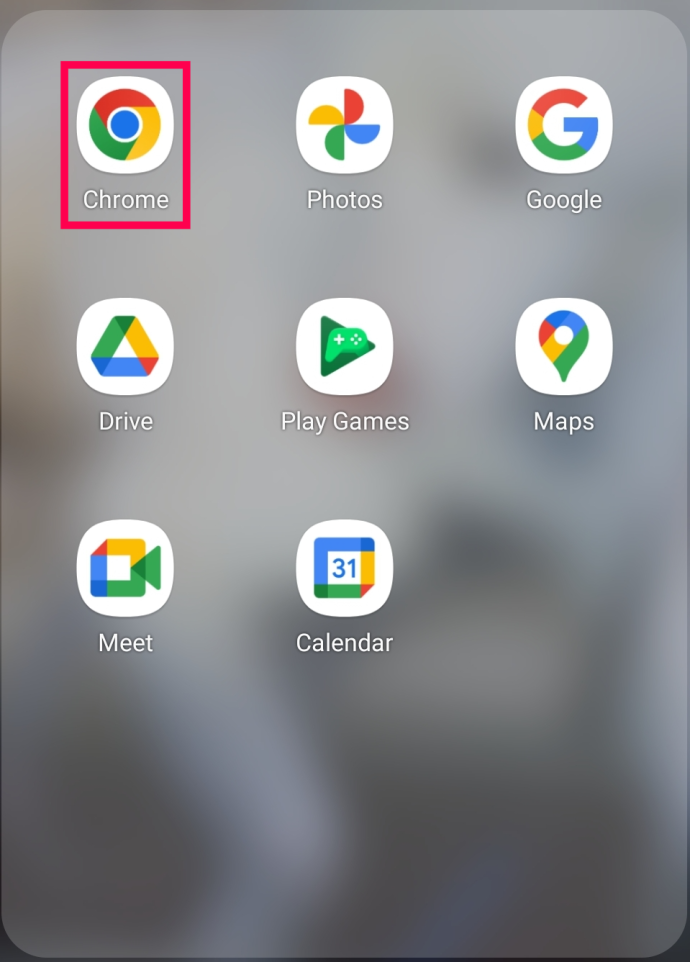Open the Google app

pos(563,126)
